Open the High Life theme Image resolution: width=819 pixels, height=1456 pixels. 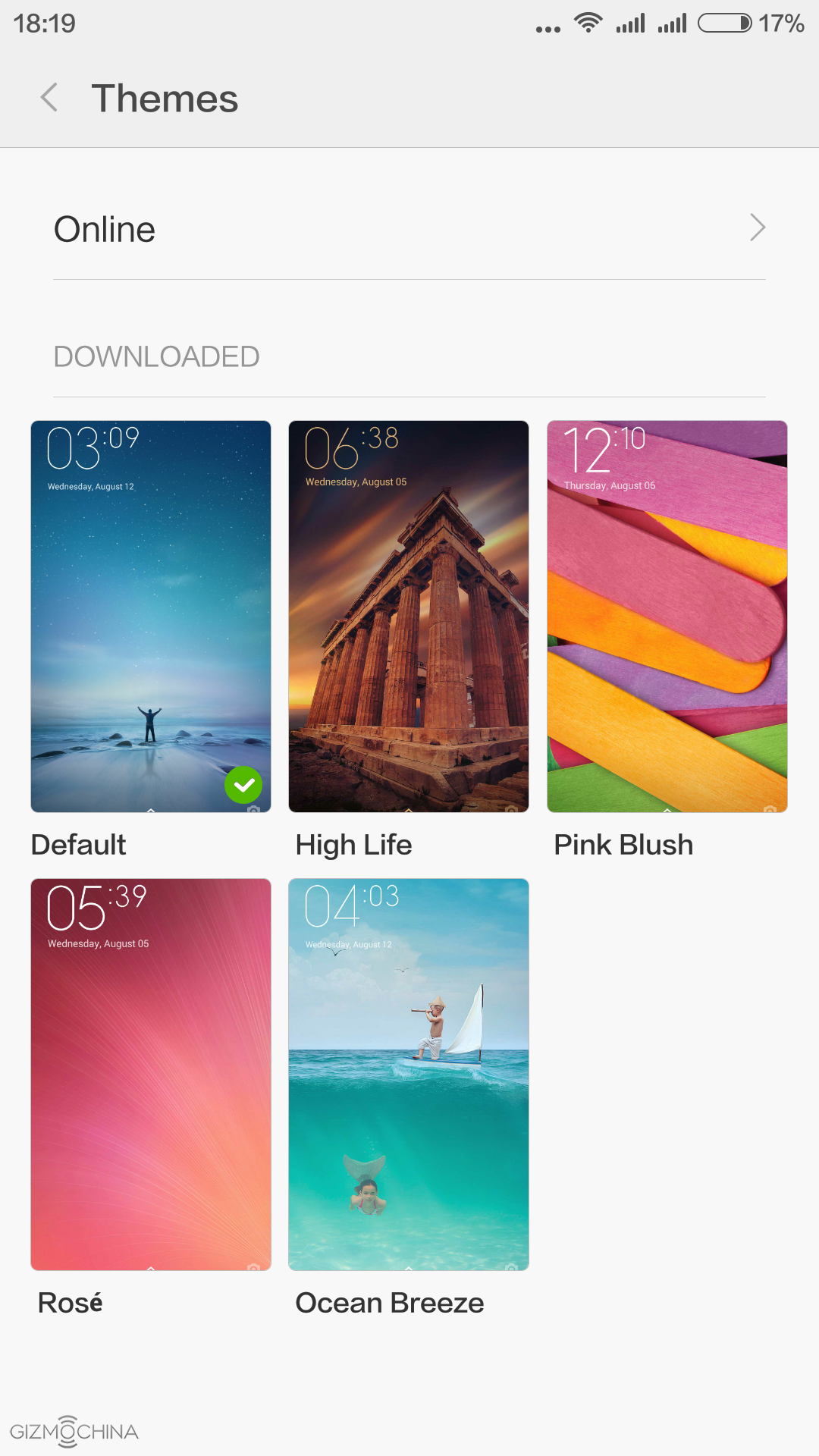[x=409, y=616]
